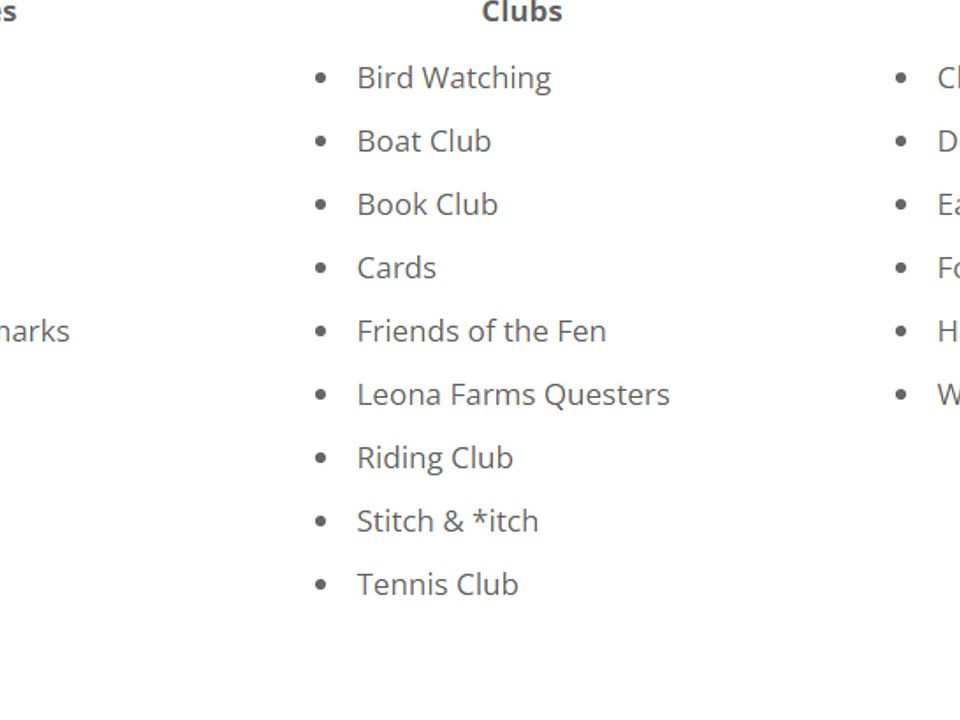The height and width of the screenshot is (720, 960).
Task: Open Friends of the Fen
Action: pos(481,331)
